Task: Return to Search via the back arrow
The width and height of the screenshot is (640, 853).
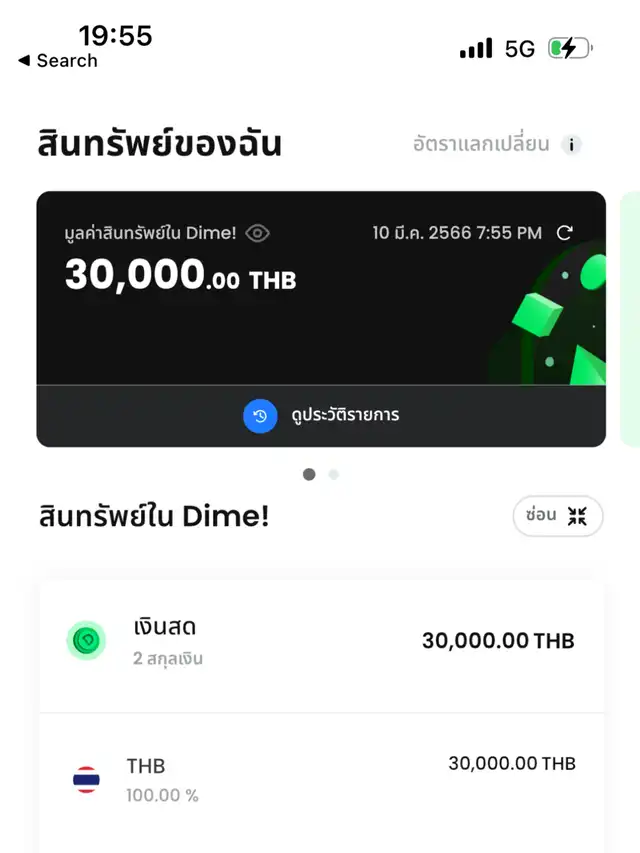Action: pos(58,61)
